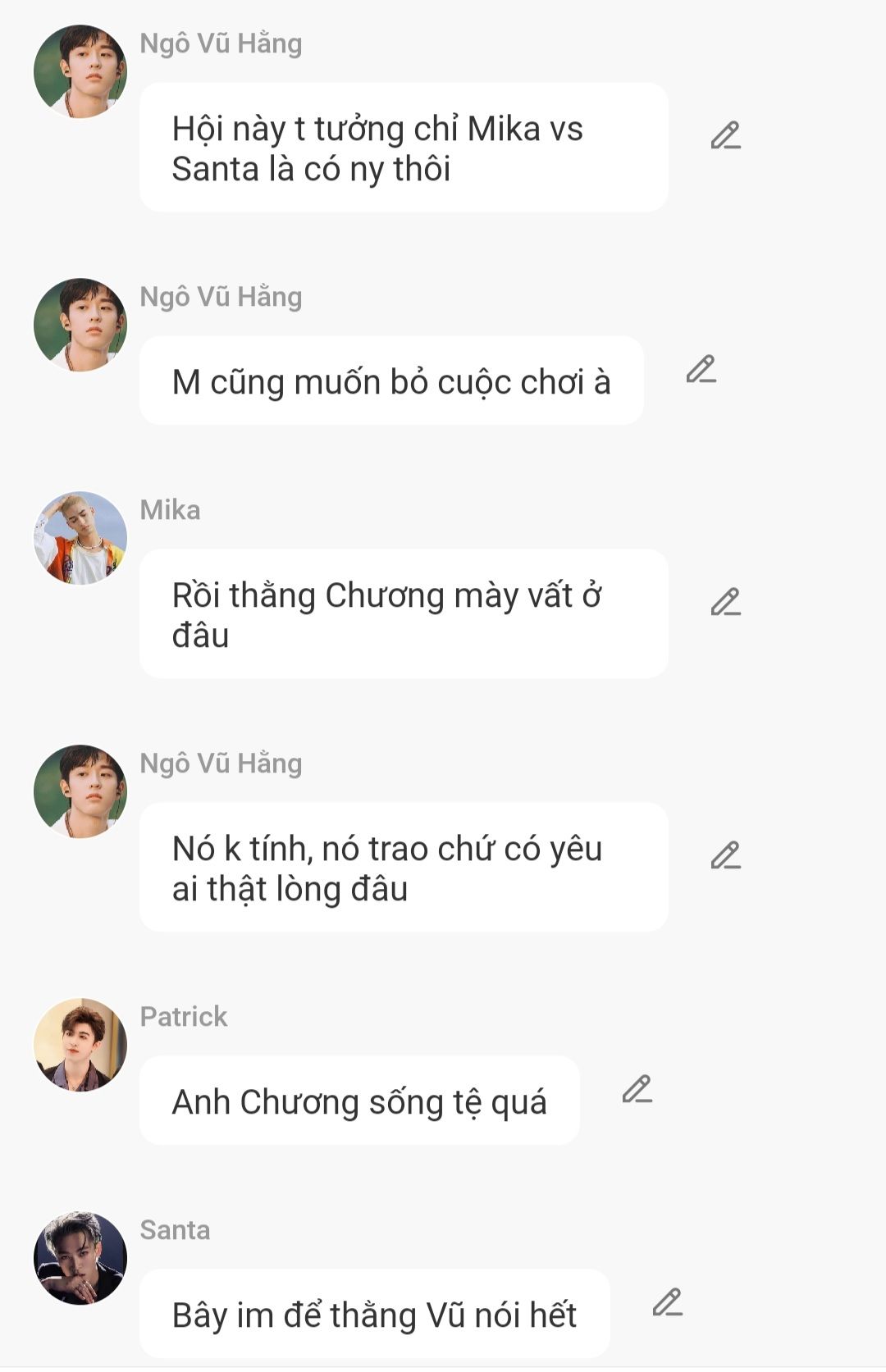The width and height of the screenshot is (886, 1372).
Task: Edit the message "Hội này t tưởng chỉ Mika"
Action: [725, 136]
